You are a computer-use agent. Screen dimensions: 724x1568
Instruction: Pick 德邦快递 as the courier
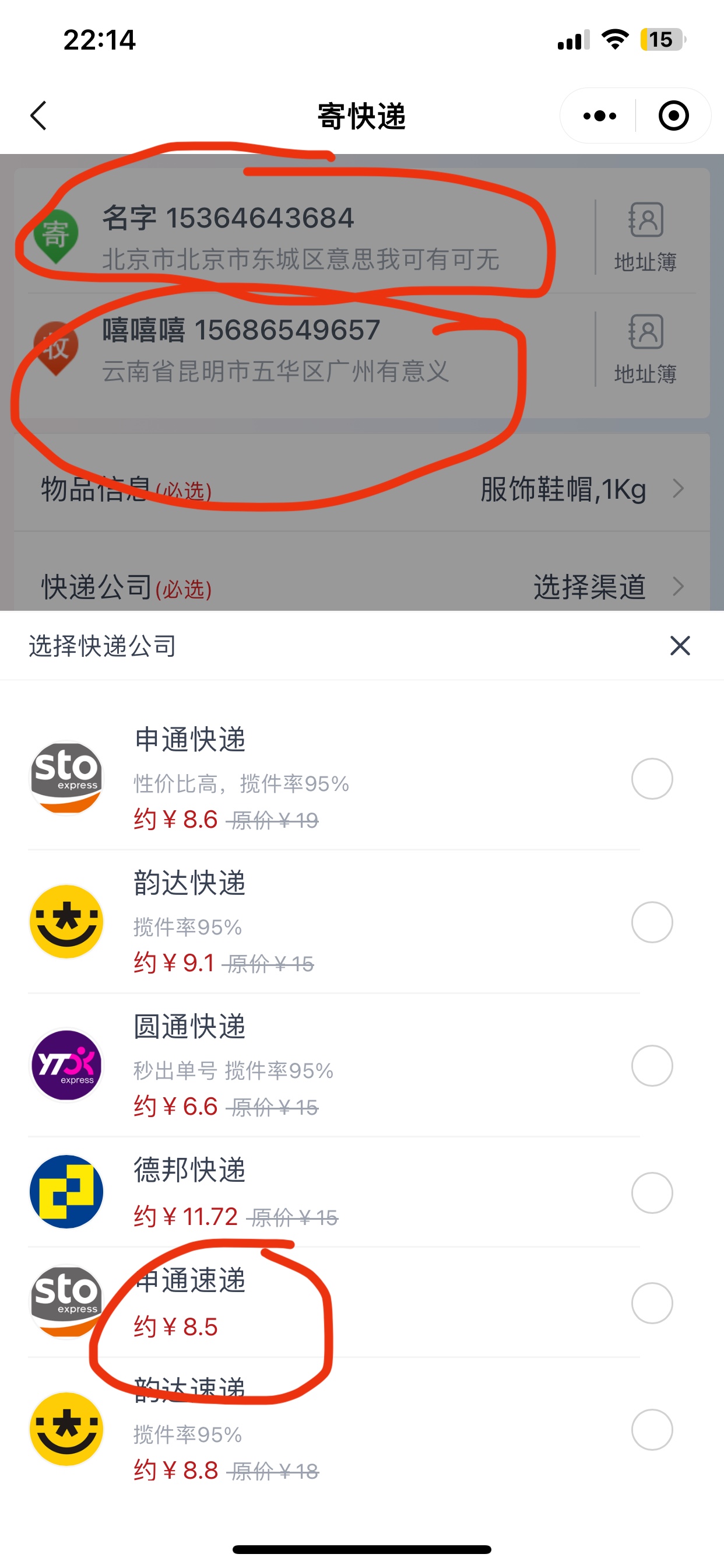(x=652, y=1192)
